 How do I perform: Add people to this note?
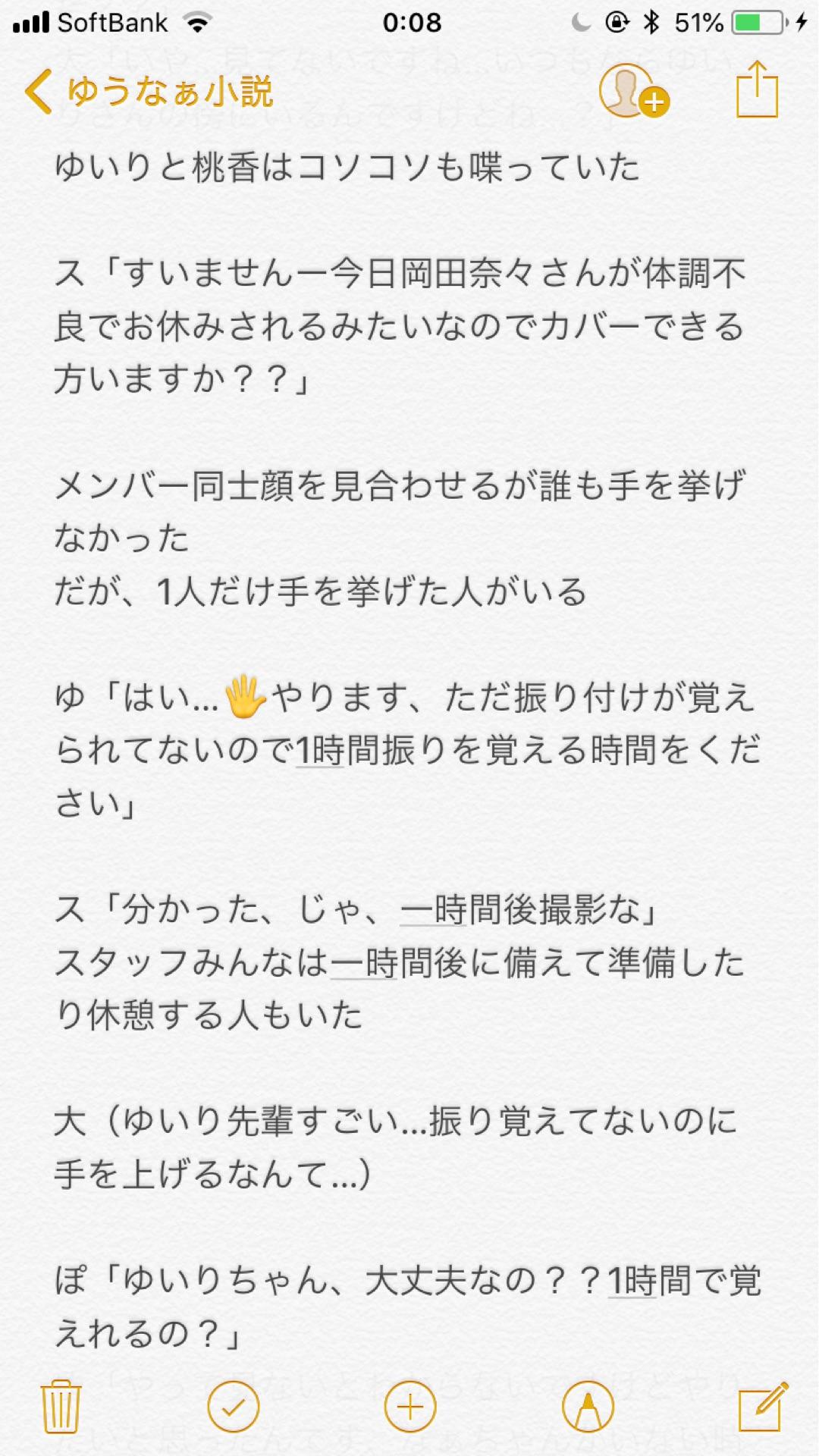632,92
